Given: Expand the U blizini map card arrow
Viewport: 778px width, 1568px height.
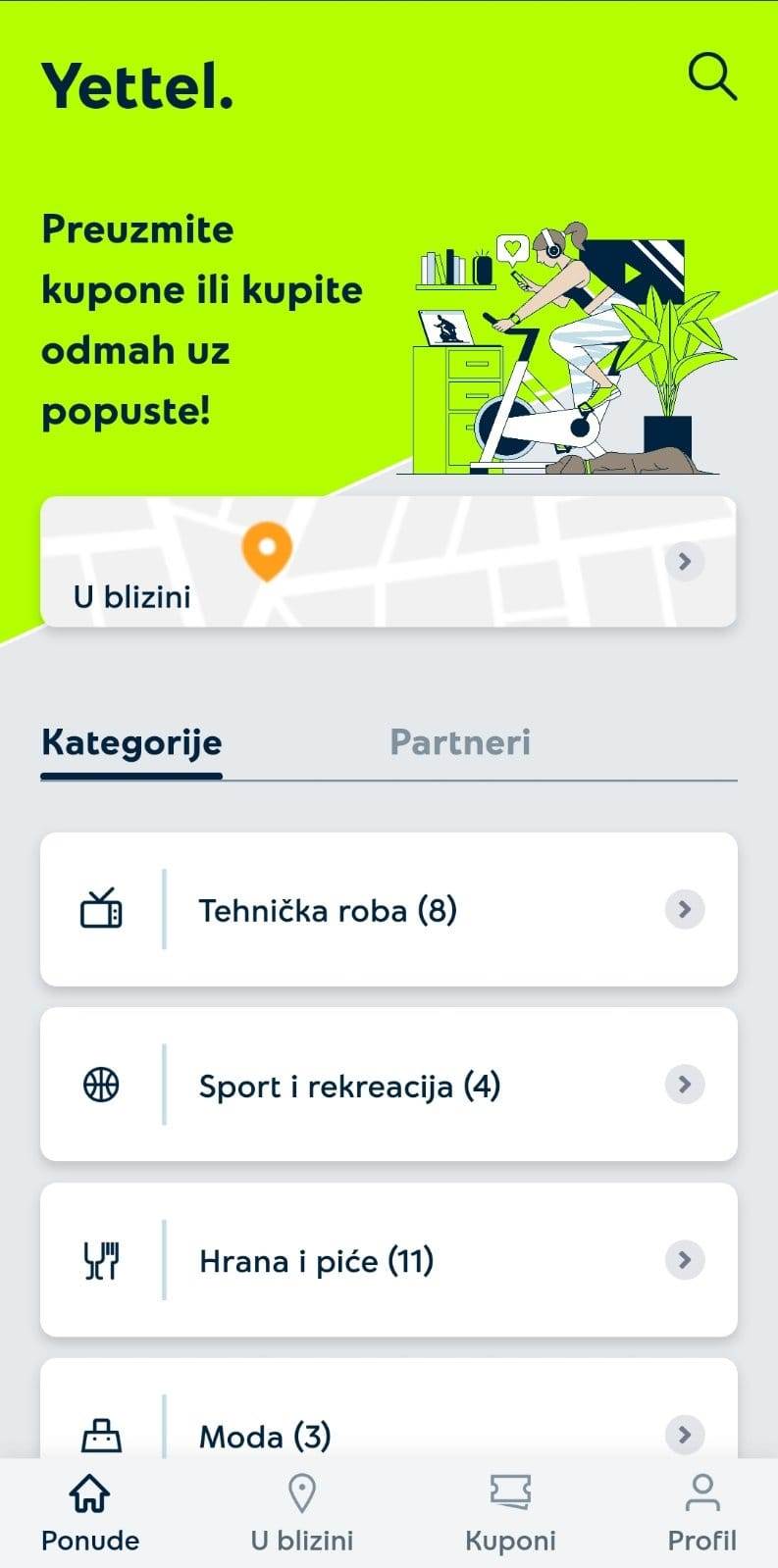Looking at the screenshot, I should [684, 561].
